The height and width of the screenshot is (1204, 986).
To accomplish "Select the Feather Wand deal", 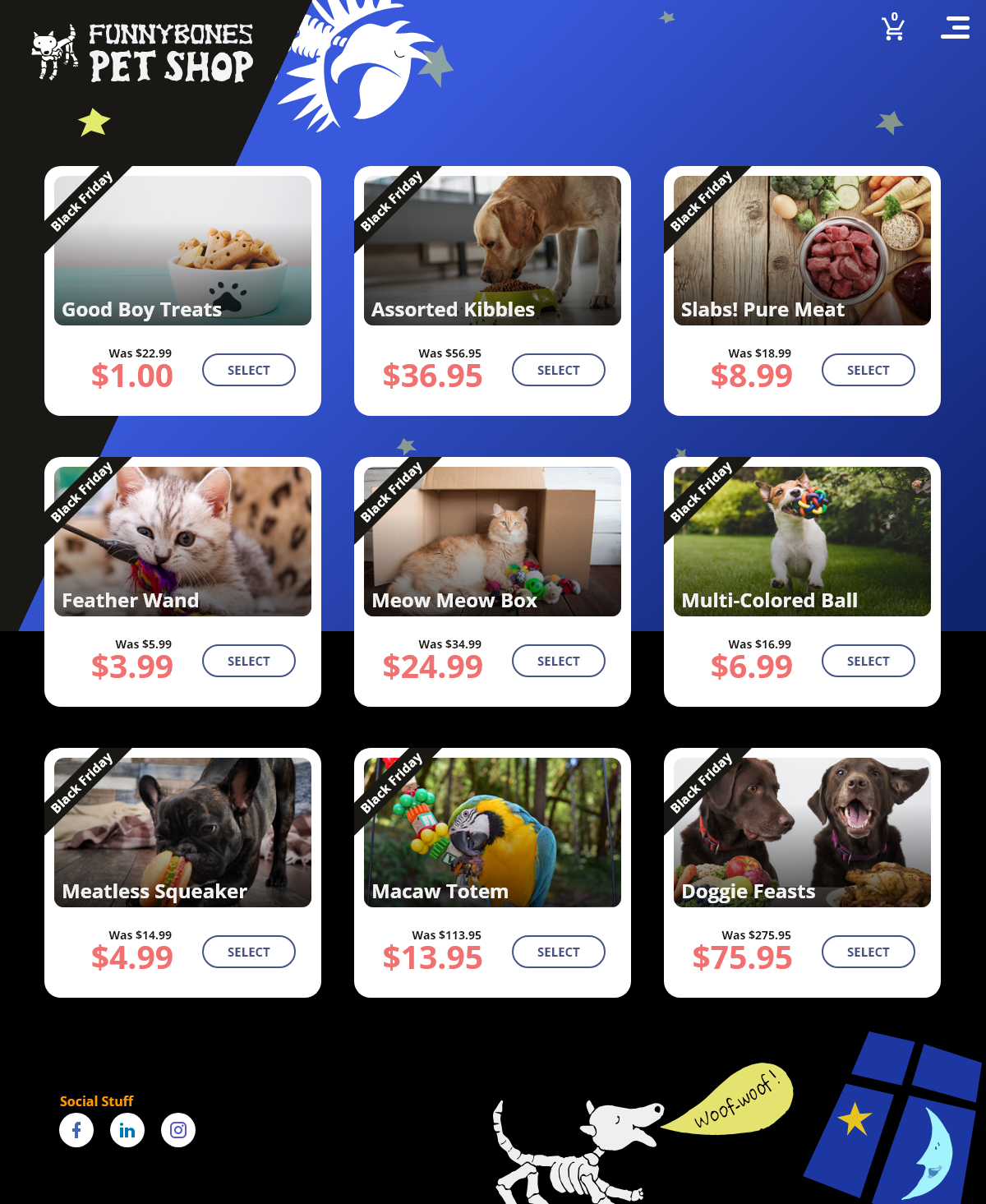I will click(x=248, y=661).
